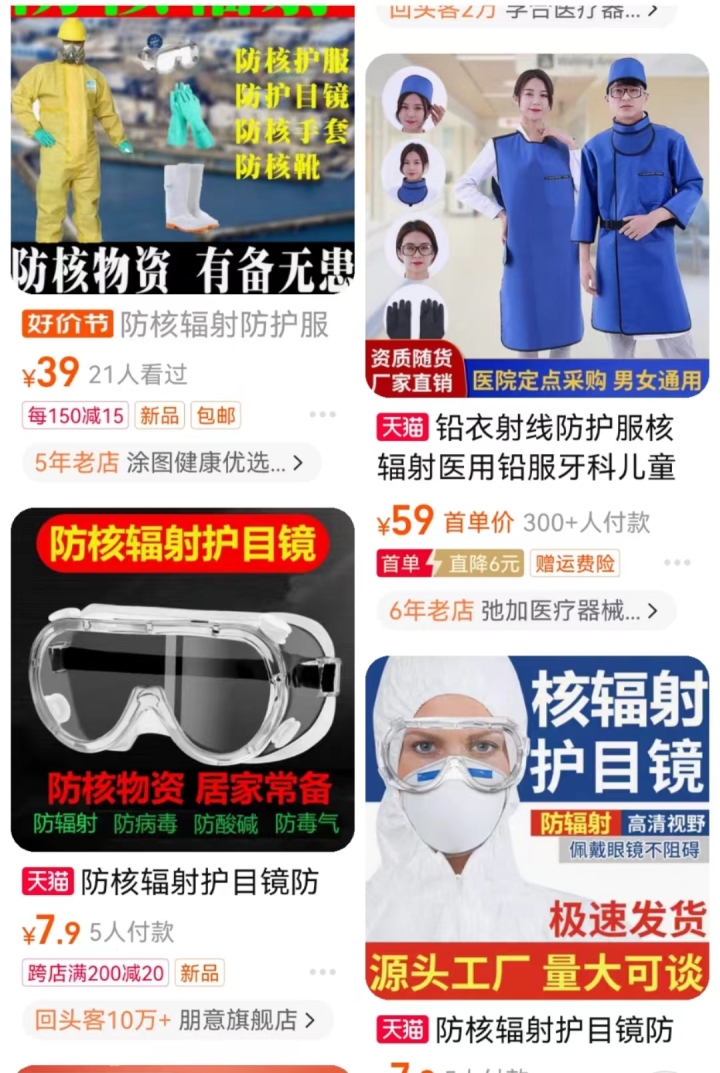Open the 铅衣射线防护服核辐射医用铅服 product title
The width and height of the screenshot is (720, 1073).
526,447
